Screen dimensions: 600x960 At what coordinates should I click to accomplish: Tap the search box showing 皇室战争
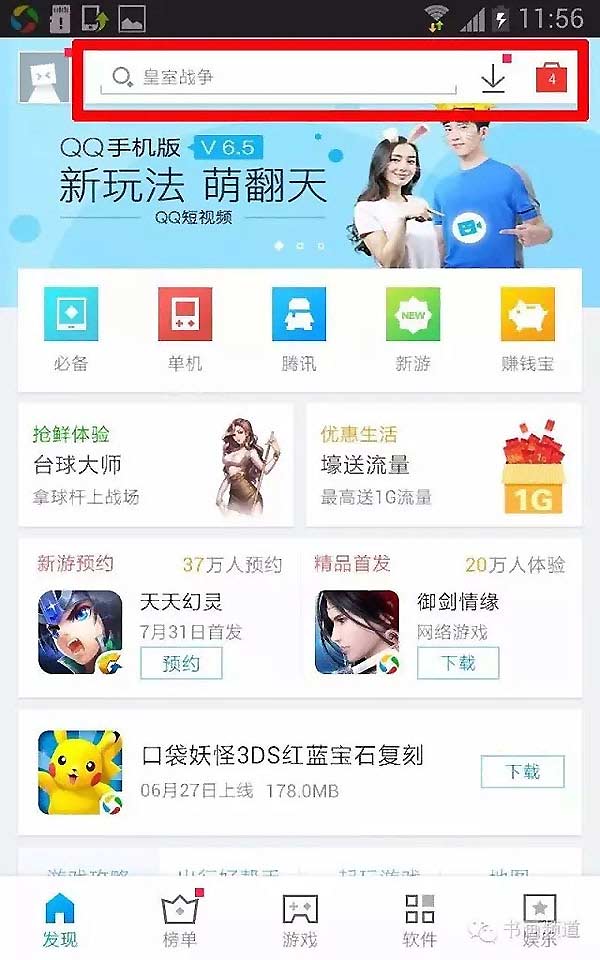(280, 77)
